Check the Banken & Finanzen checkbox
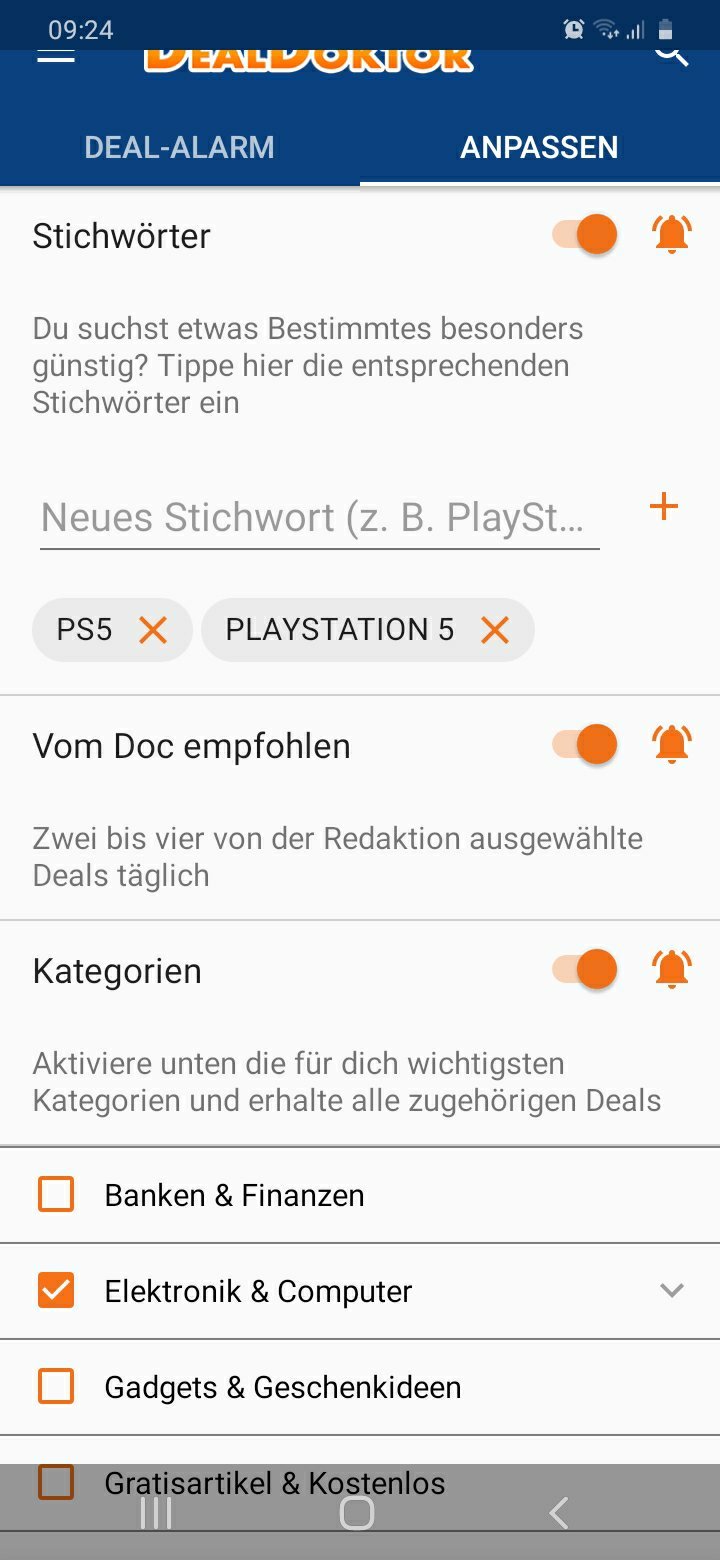720x1560 pixels. 56,1195
